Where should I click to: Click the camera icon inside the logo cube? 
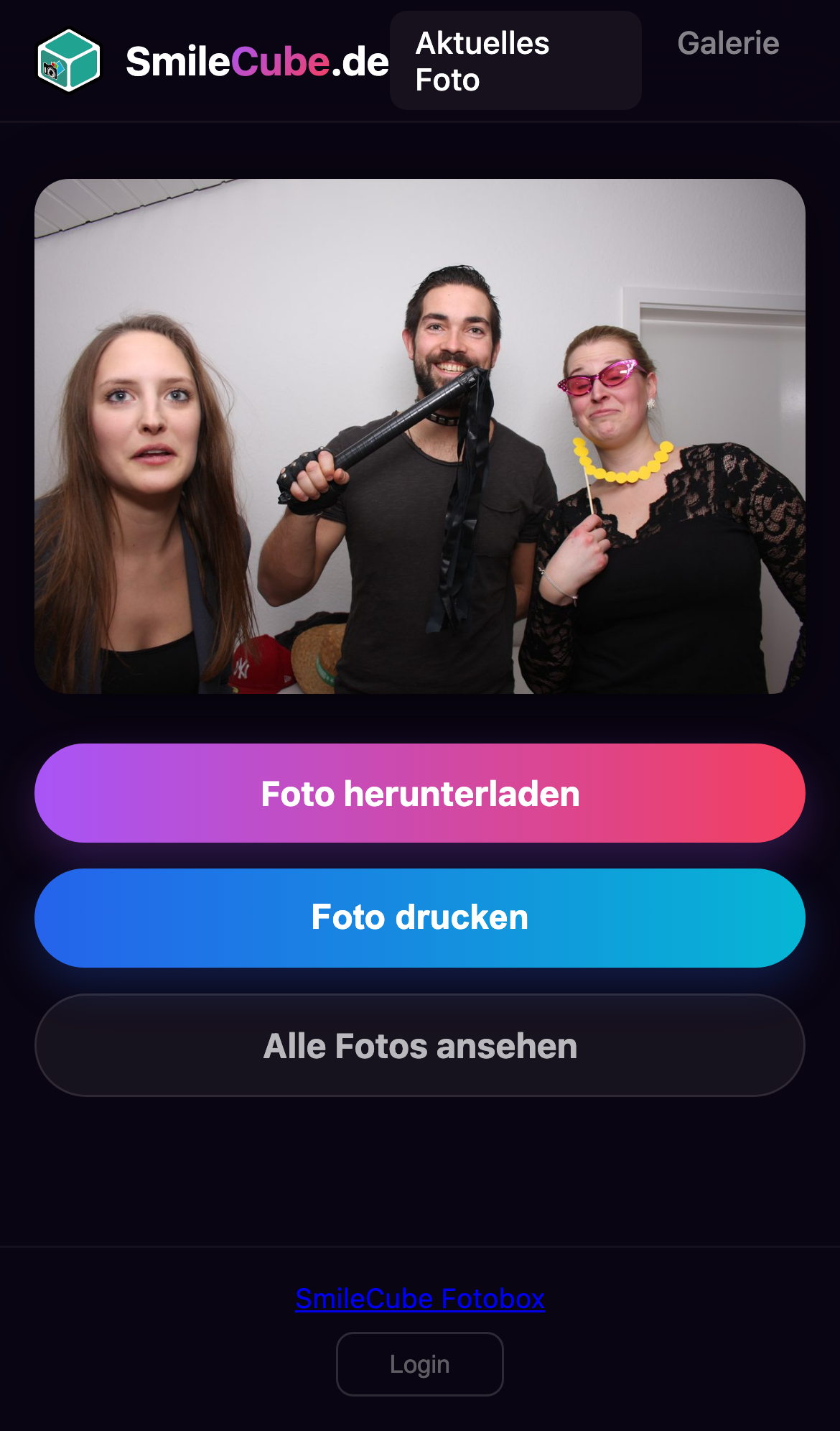coord(52,70)
